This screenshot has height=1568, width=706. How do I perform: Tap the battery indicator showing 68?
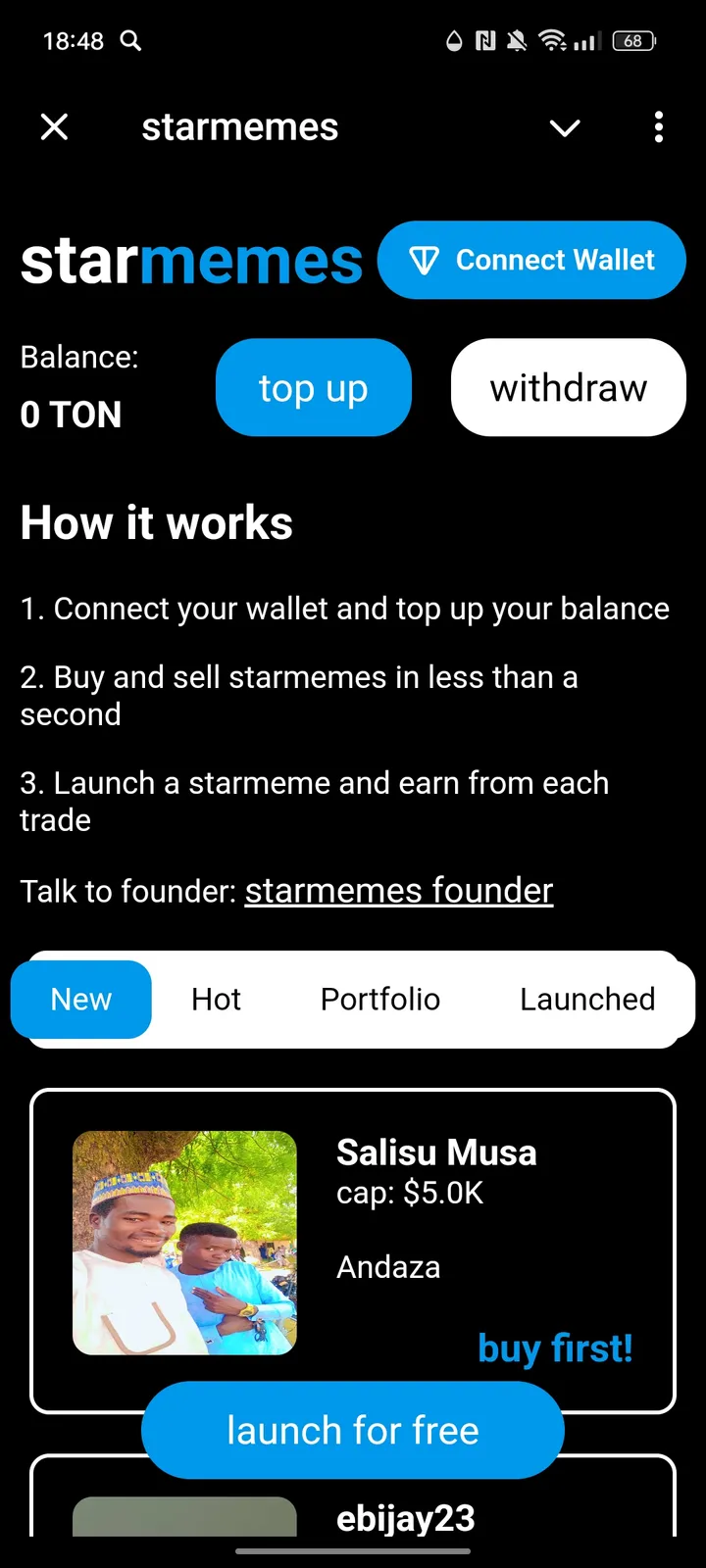(632, 40)
